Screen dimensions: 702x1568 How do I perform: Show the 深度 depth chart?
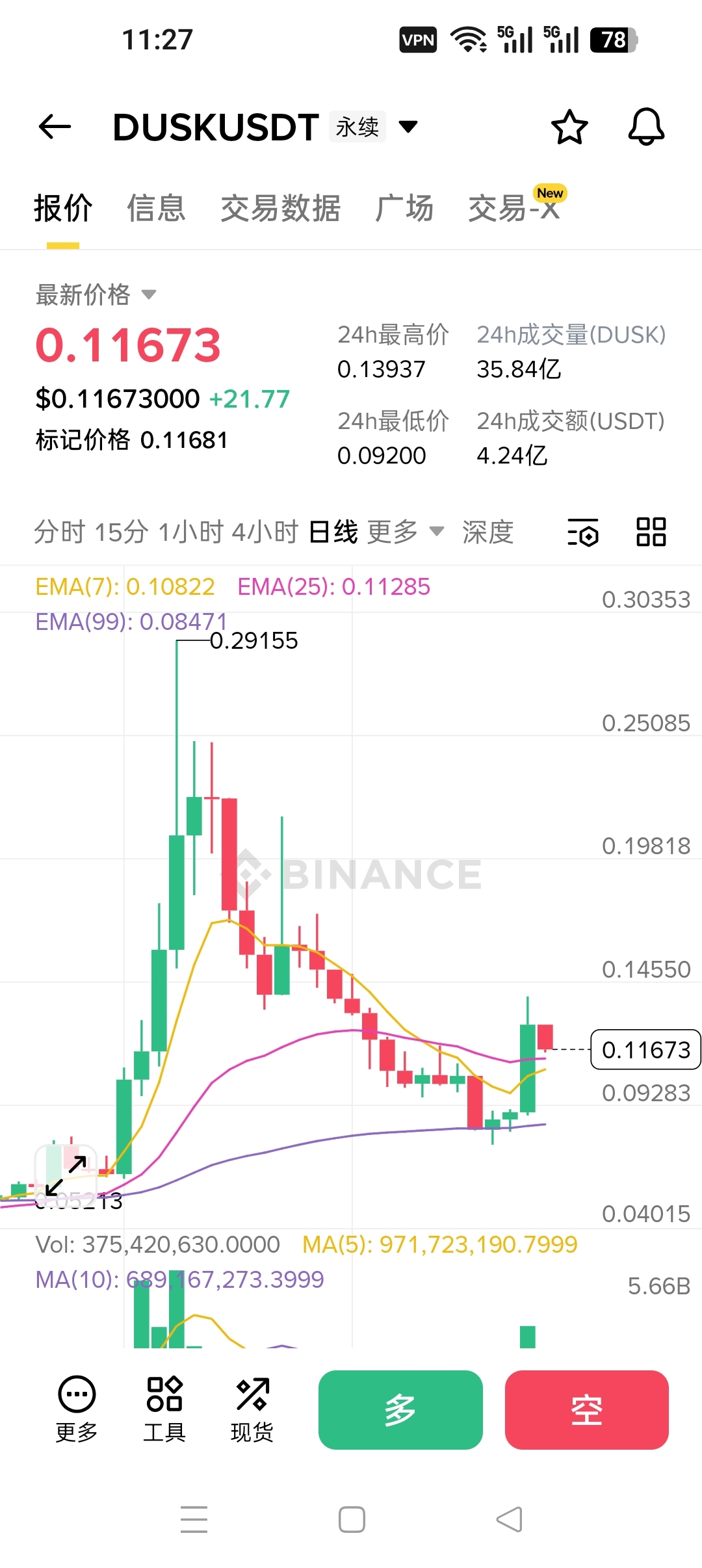(488, 532)
